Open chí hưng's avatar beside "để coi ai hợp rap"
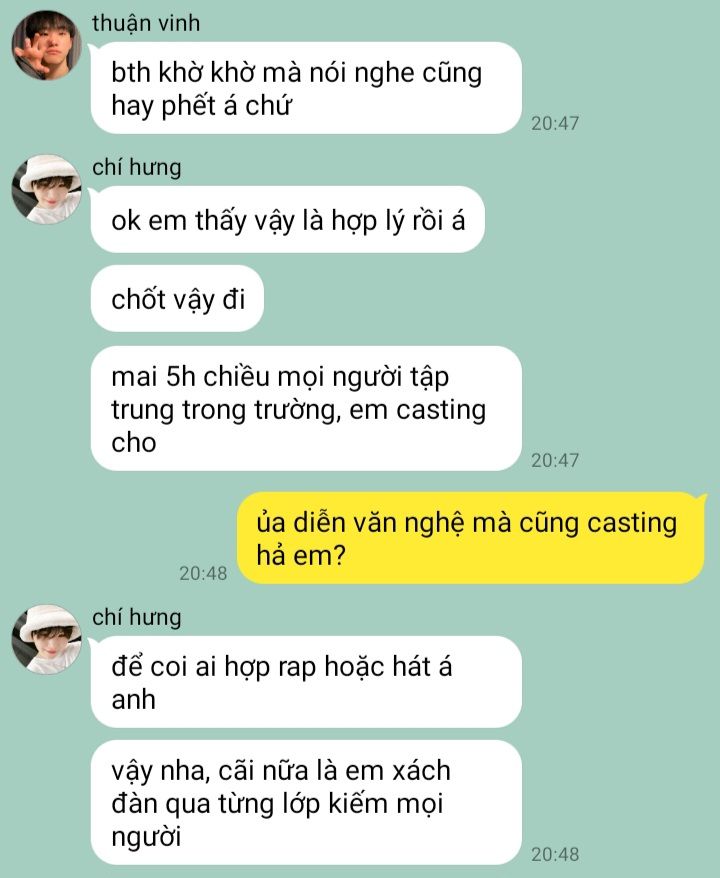The width and height of the screenshot is (720, 878). (46, 639)
